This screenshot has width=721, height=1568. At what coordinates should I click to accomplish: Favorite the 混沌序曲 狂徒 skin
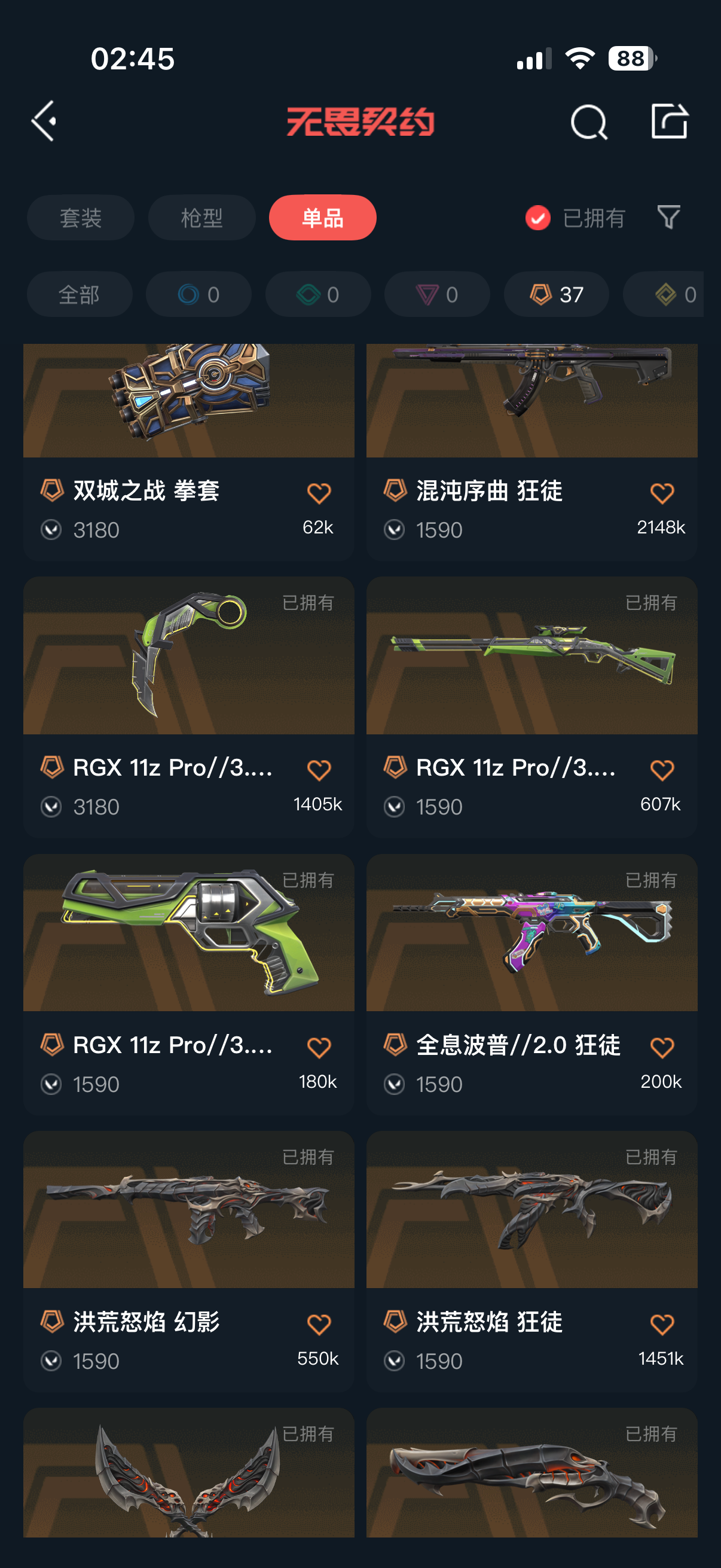tap(661, 492)
